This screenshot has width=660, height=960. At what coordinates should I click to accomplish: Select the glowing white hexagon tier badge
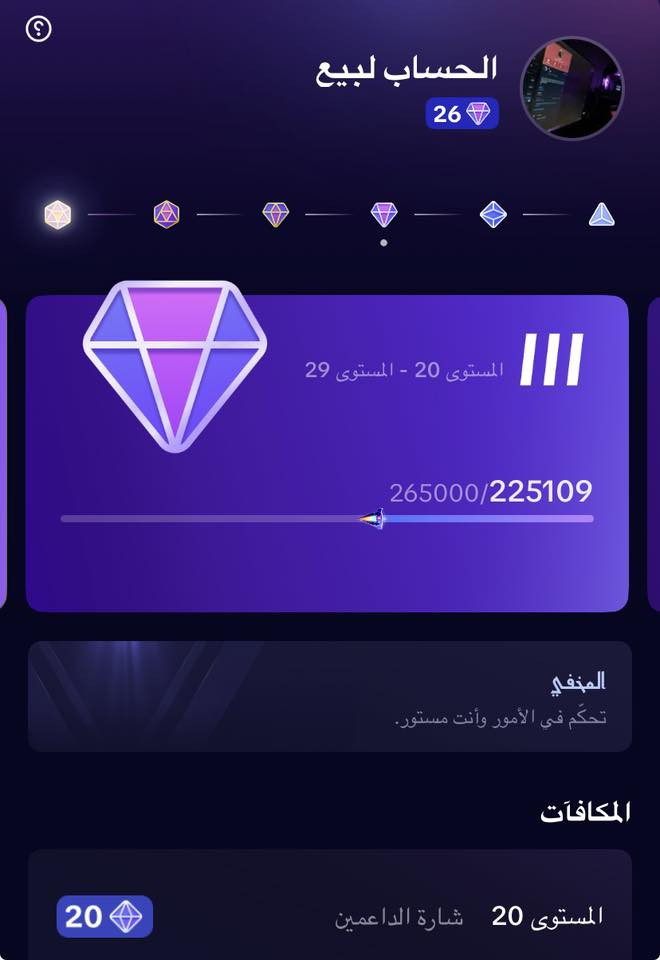coord(58,214)
